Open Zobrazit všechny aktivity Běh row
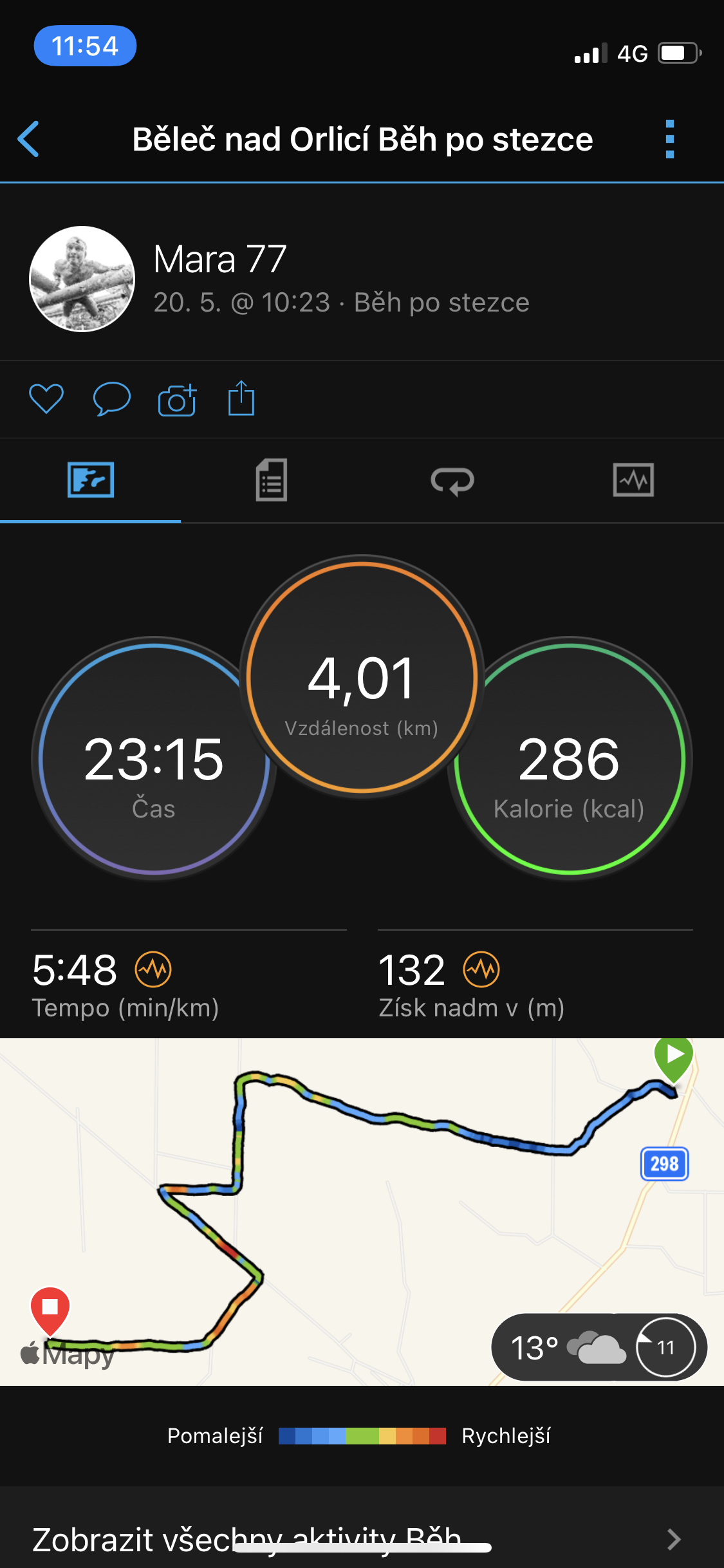Image resolution: width=724 pixels, height=1568 pixels. point(362,1538)
